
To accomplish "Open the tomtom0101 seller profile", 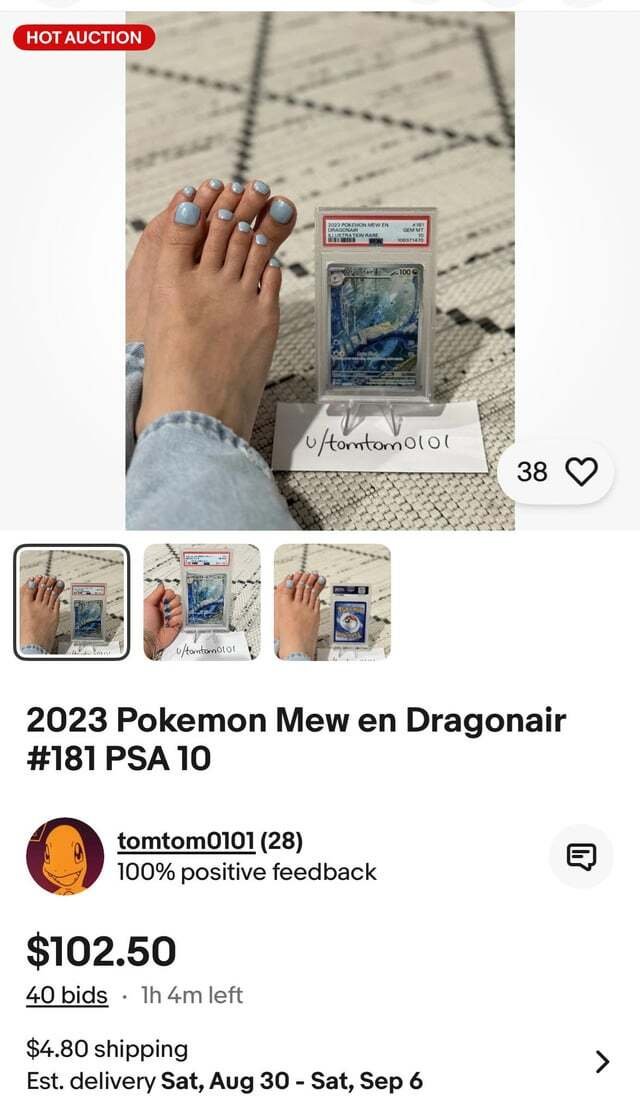I will click(185, 841).
